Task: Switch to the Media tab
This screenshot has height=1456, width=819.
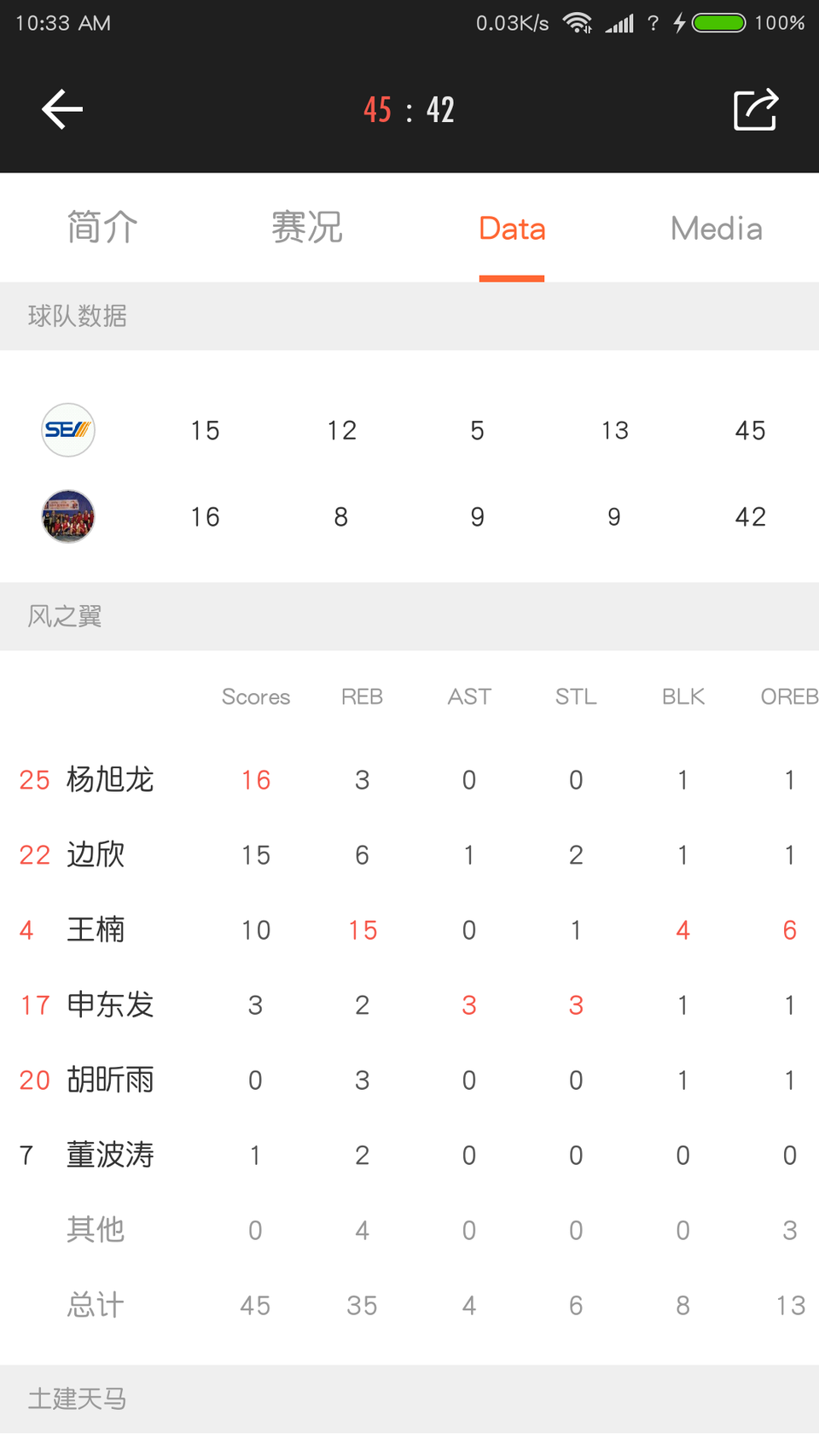Action: 717,228
